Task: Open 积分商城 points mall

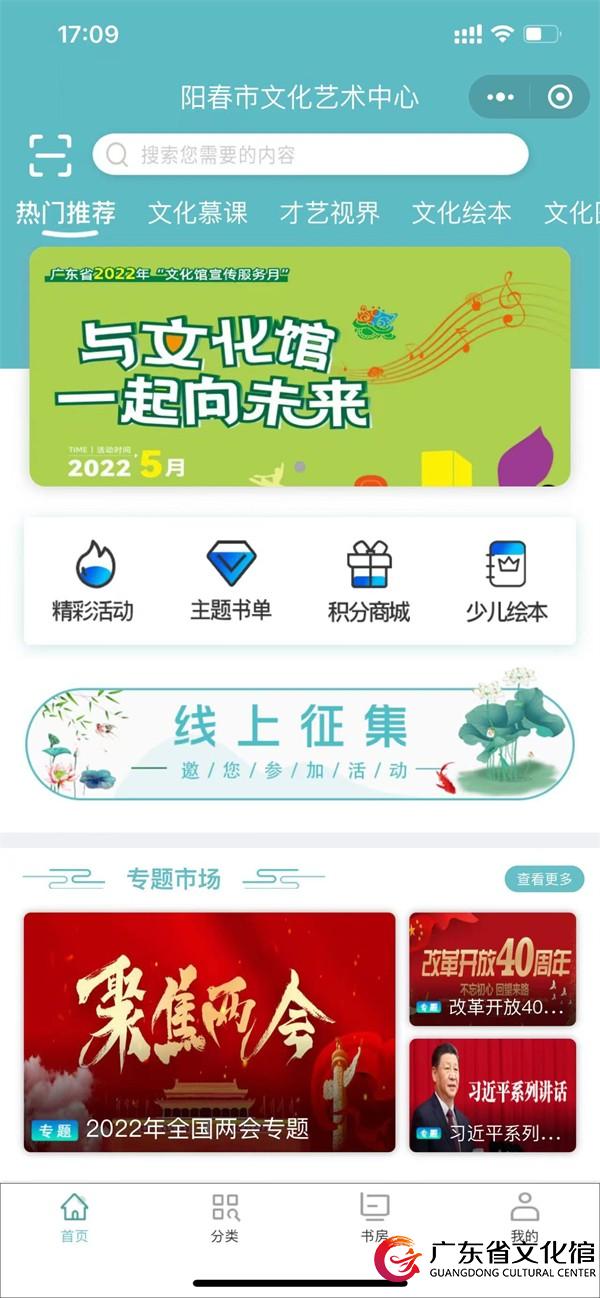Action: tap(369, 581)
